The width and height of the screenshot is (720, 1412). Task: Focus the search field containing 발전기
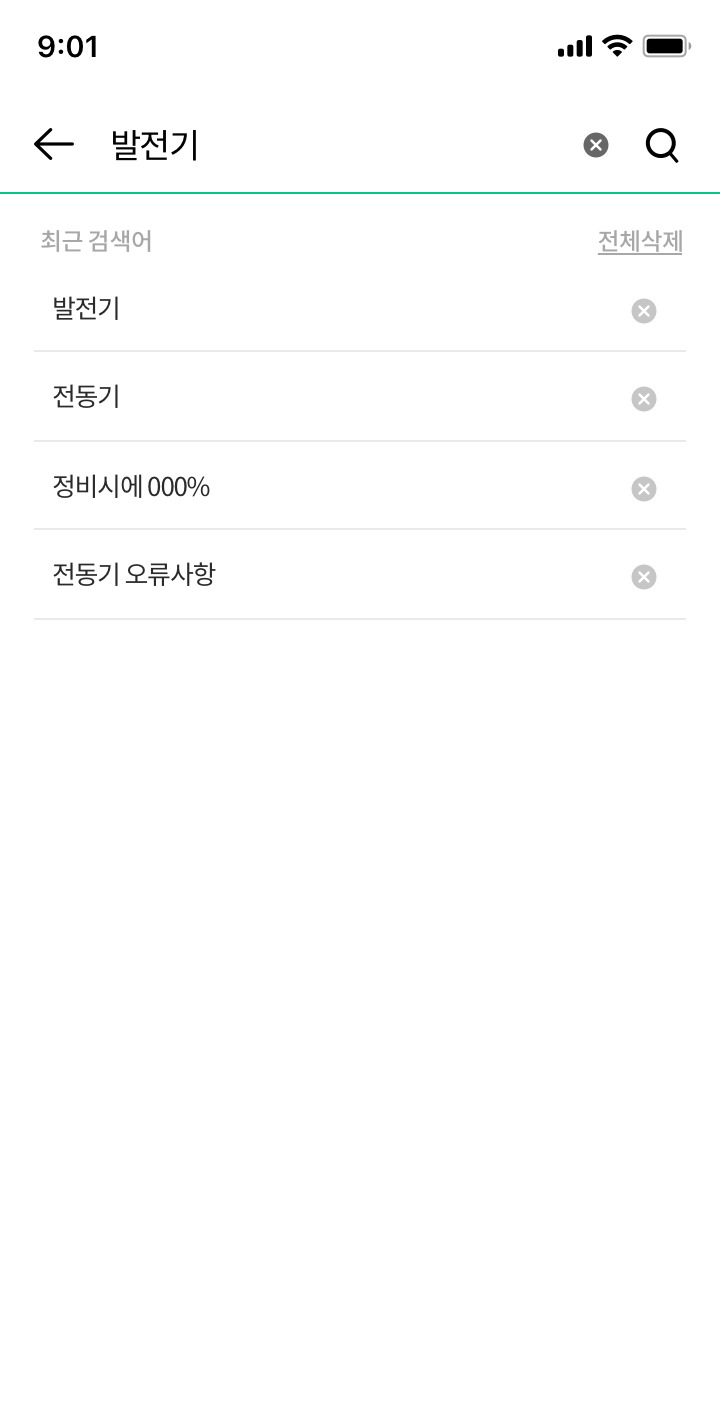330,145
